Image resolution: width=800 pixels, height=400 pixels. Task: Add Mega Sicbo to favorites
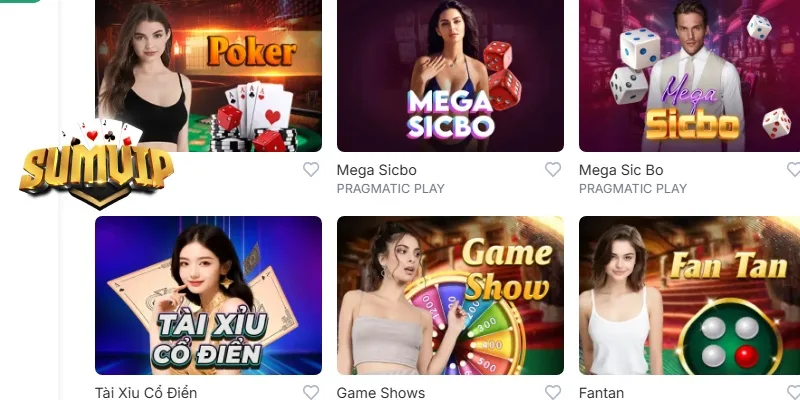click(553, 170)
